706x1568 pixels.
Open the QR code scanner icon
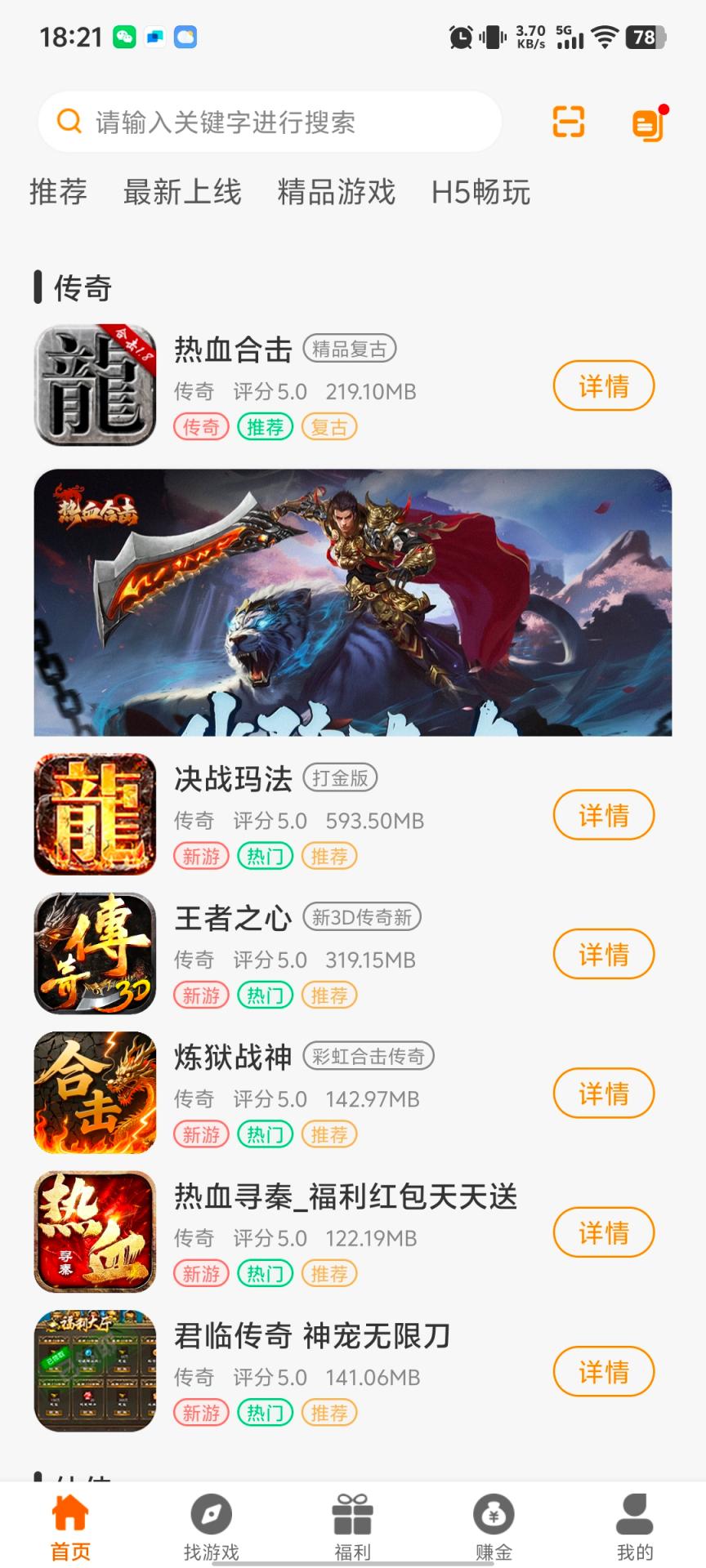click(567, 121)
